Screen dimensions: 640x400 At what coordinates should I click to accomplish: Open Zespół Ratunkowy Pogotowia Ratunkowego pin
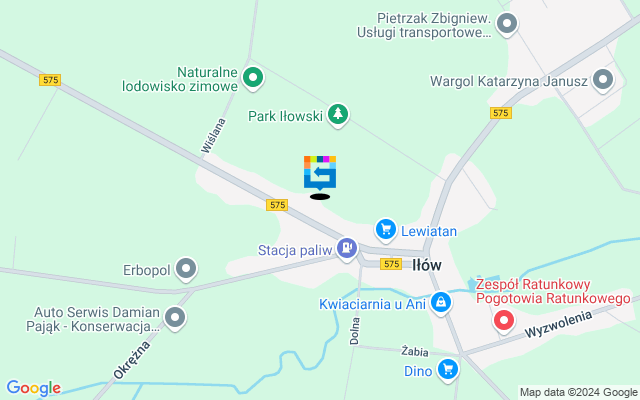click(x=505, y=322)
